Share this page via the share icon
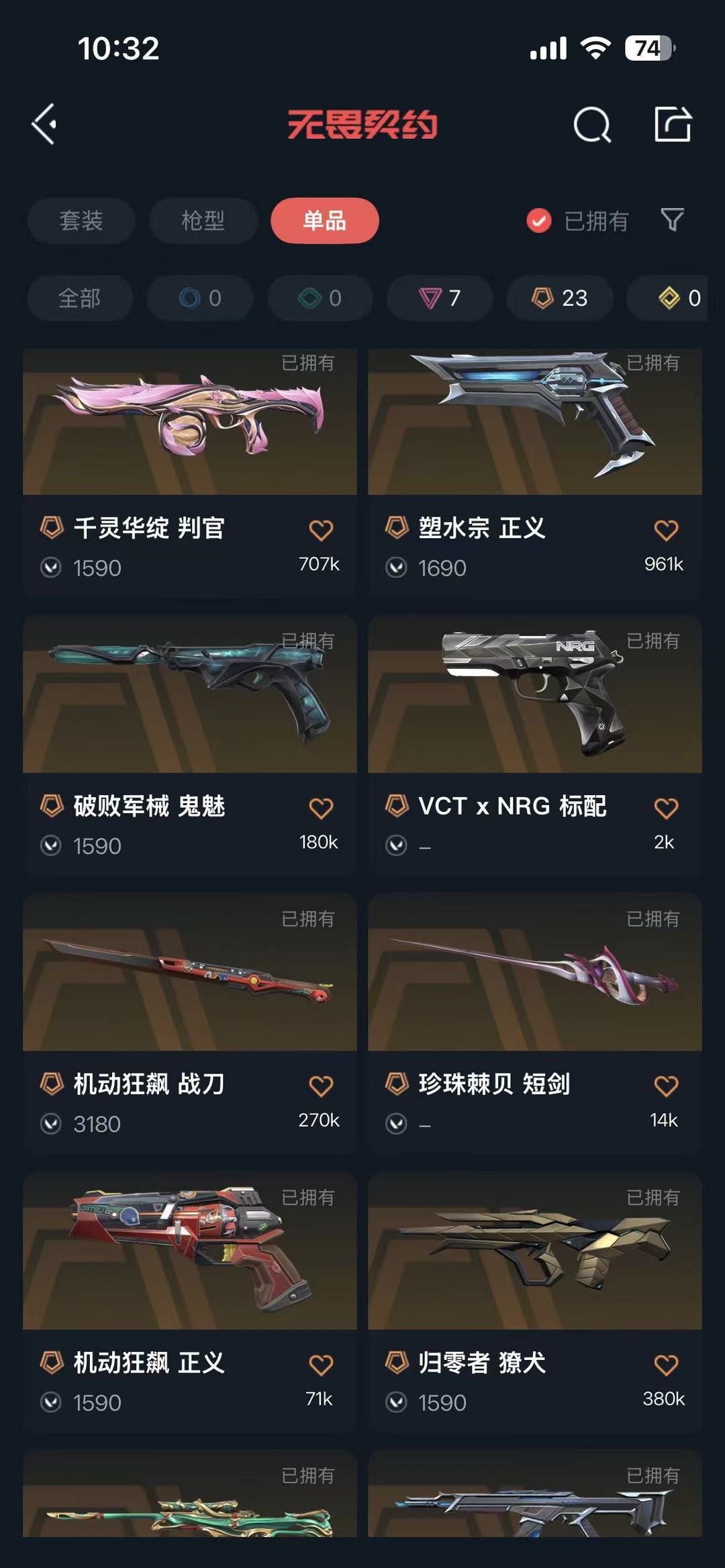 pyautogui.click(x=673, y=124)
